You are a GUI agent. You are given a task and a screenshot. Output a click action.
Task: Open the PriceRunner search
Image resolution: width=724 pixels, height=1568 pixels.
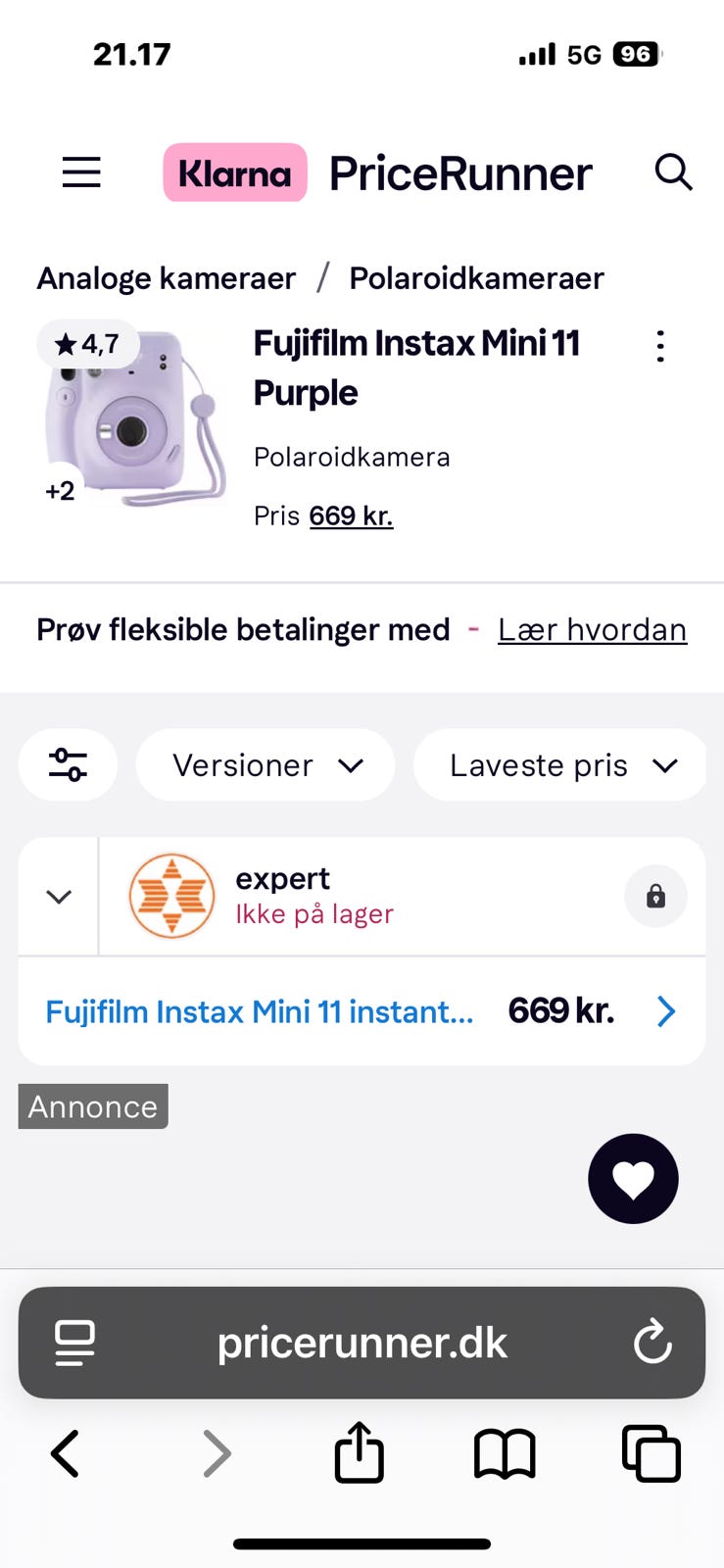[x=673, y=172]
